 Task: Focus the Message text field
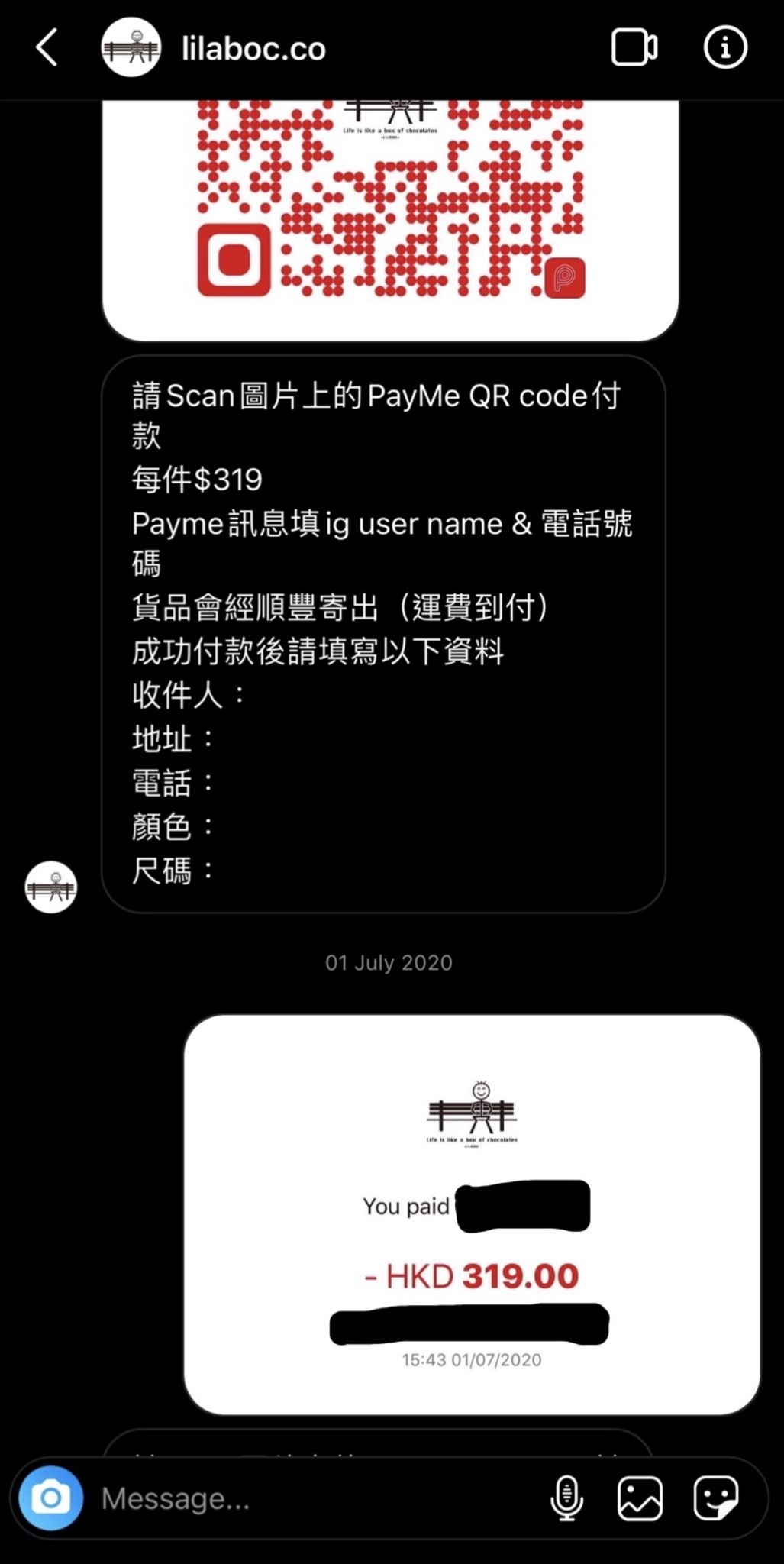coord(305,1498)
